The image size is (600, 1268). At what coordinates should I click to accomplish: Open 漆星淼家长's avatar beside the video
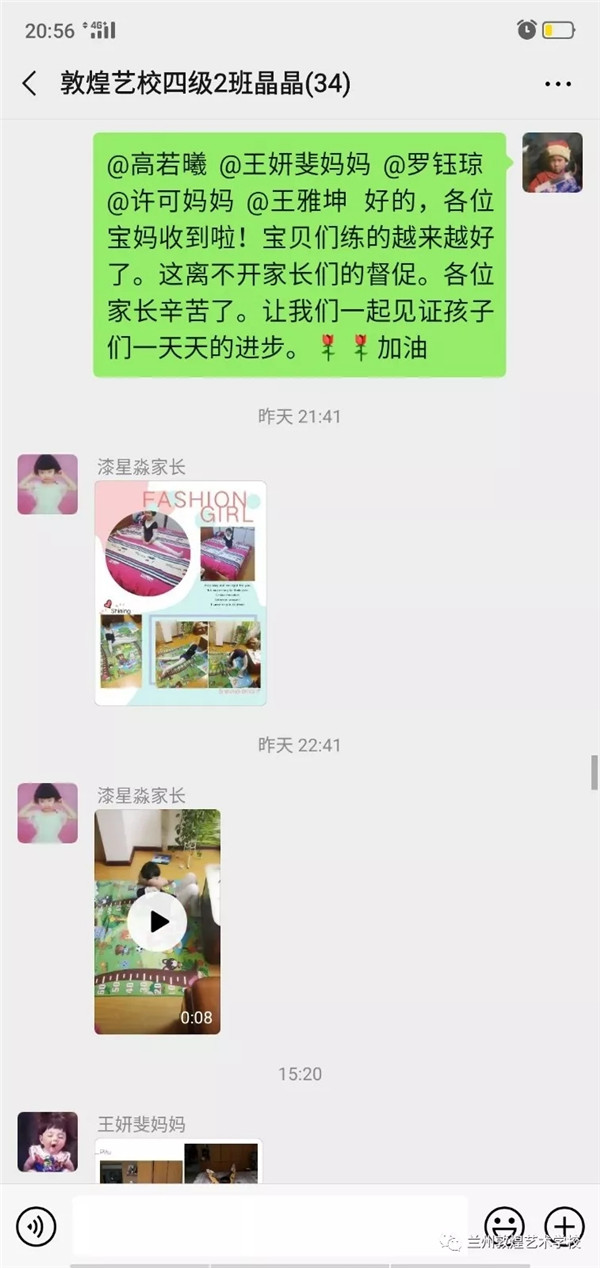point(47,812)
